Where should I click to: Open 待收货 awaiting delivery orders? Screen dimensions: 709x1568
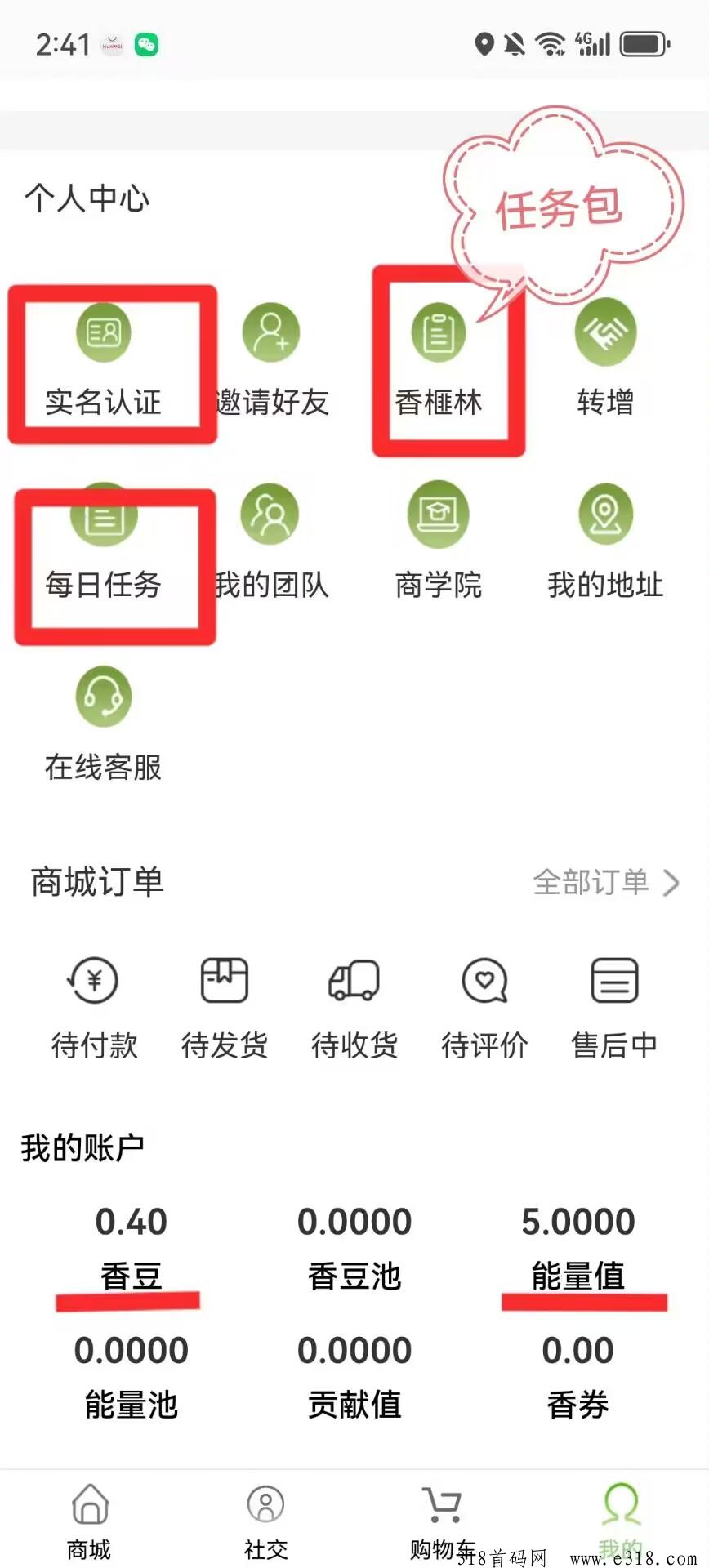(354, 1009)
